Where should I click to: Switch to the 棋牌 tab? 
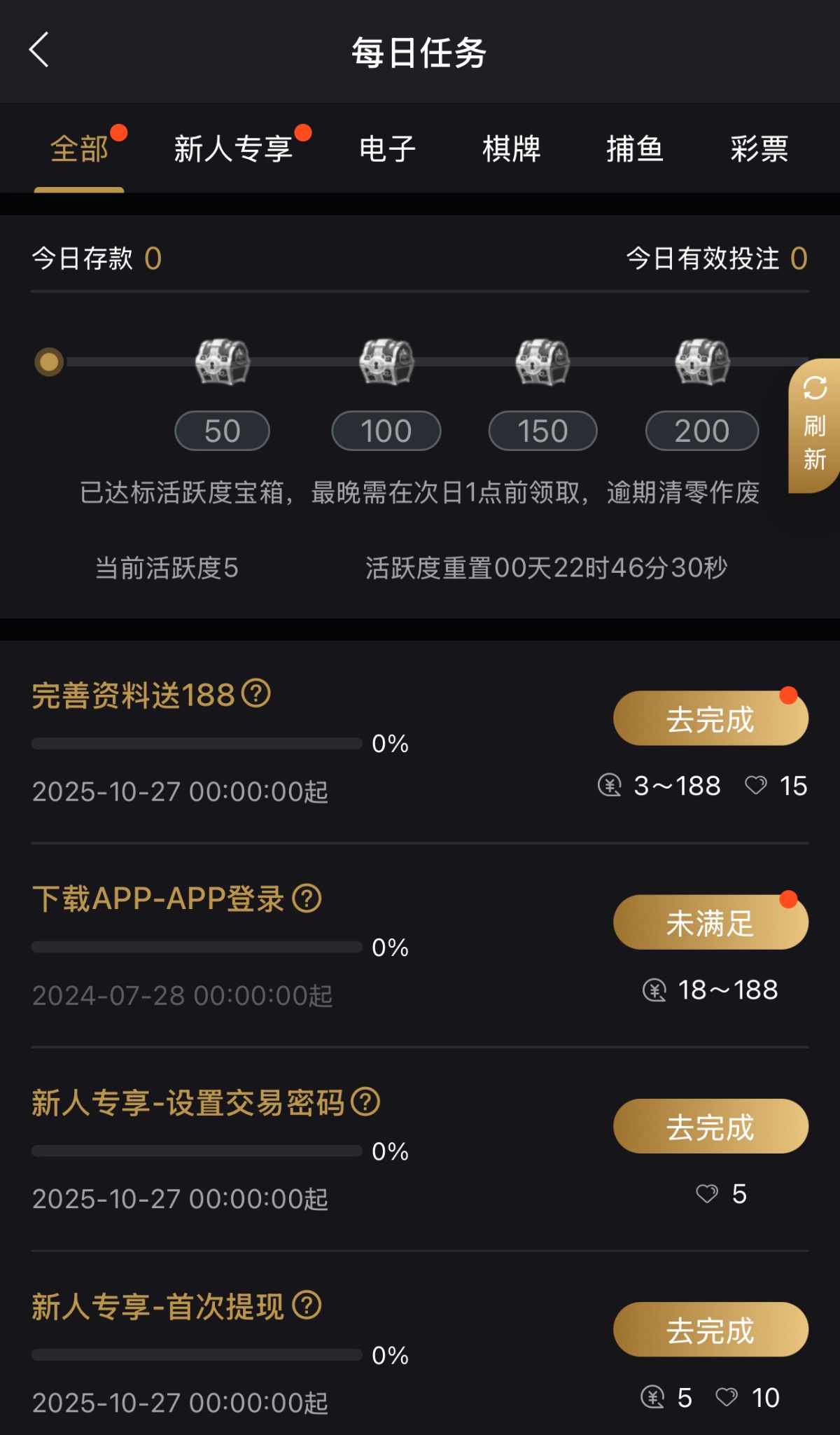511,149
